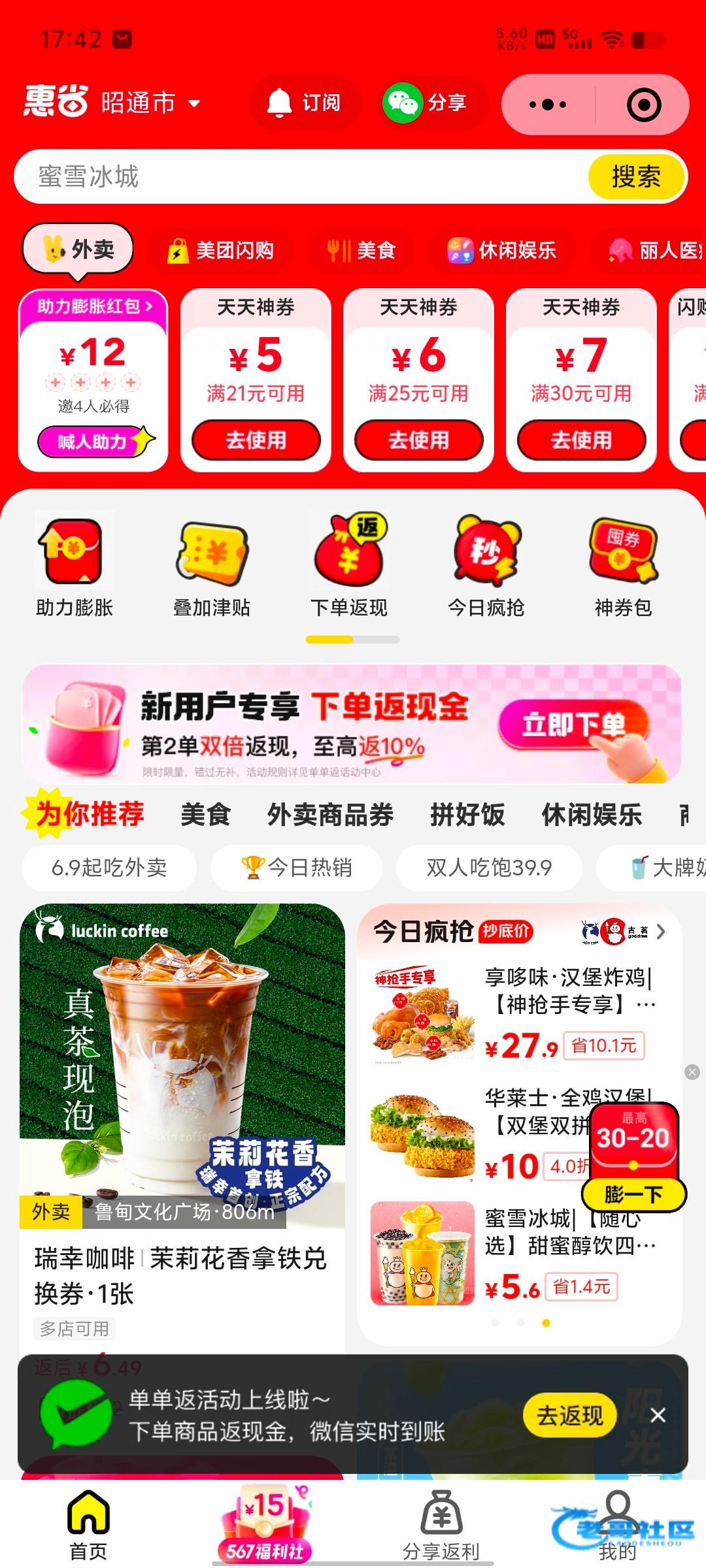The width and height of the screenshot is (706, 1568).
Task: Use the ¥5 天天神券 coupon
Action: [256, 440]
